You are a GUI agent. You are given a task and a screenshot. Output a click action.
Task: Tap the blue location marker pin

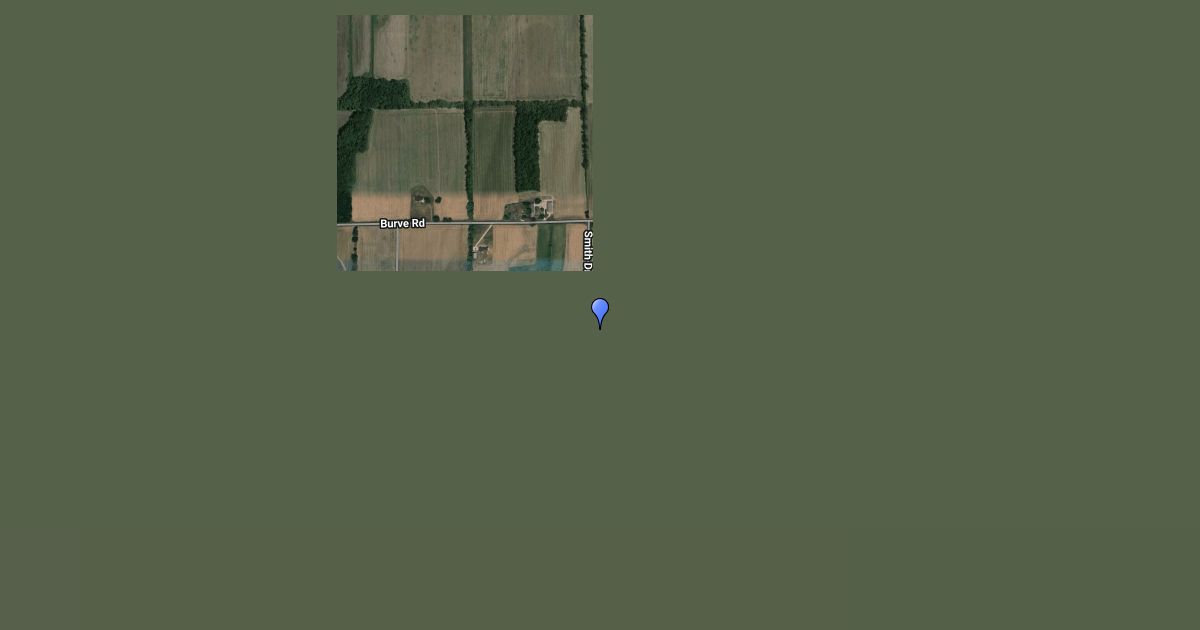(600, 310)
